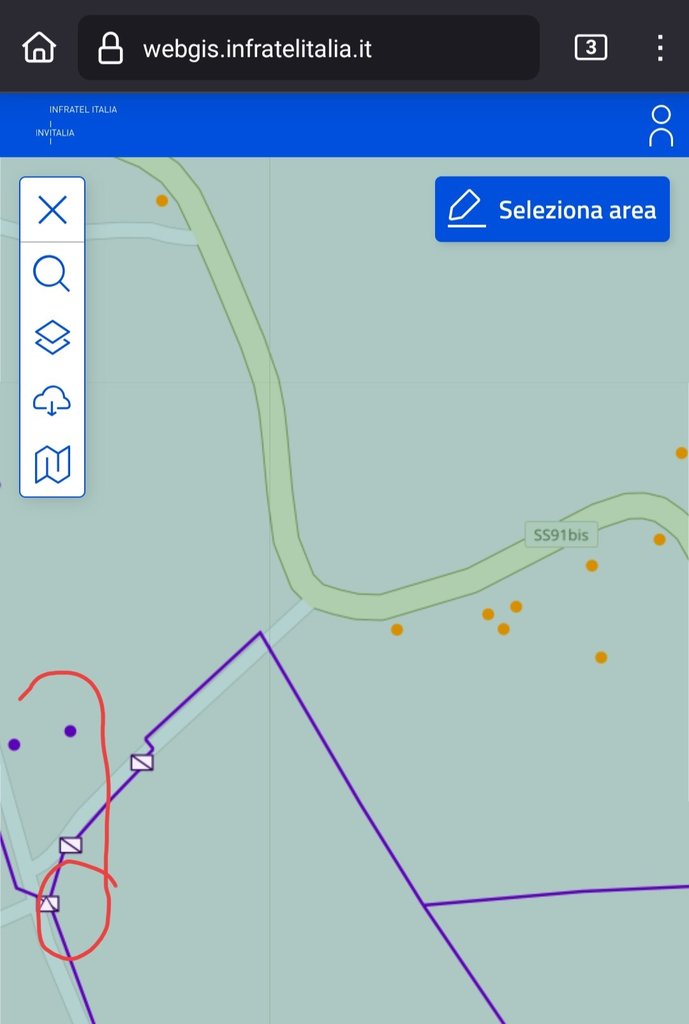This screenshot has height=1024, width=689.
Task: Tap the webgis.infratelitalia.it address bar
Action: (308, 48)
